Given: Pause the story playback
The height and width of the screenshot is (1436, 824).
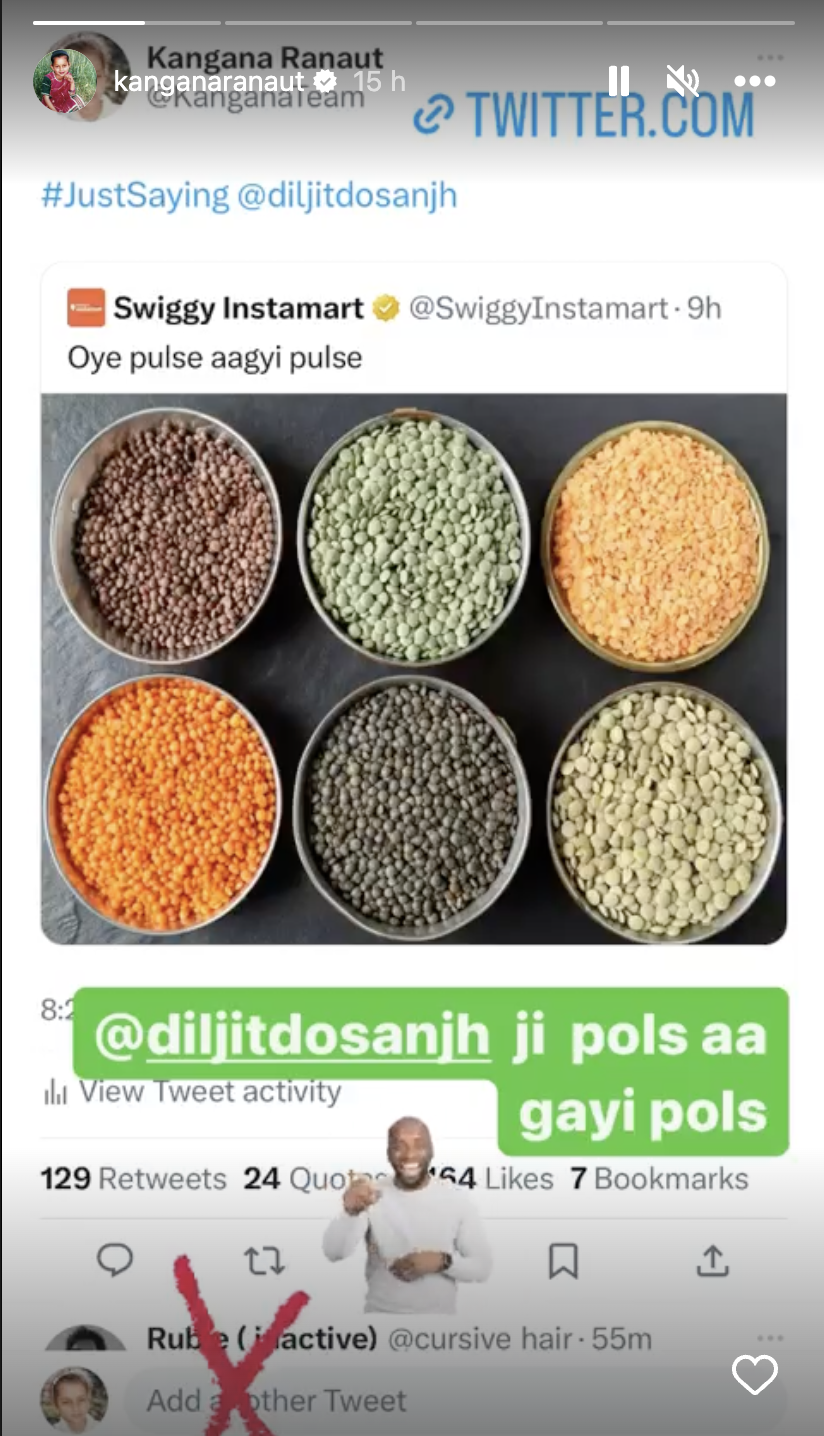Looking at the screenshot, I should point(619,80).
